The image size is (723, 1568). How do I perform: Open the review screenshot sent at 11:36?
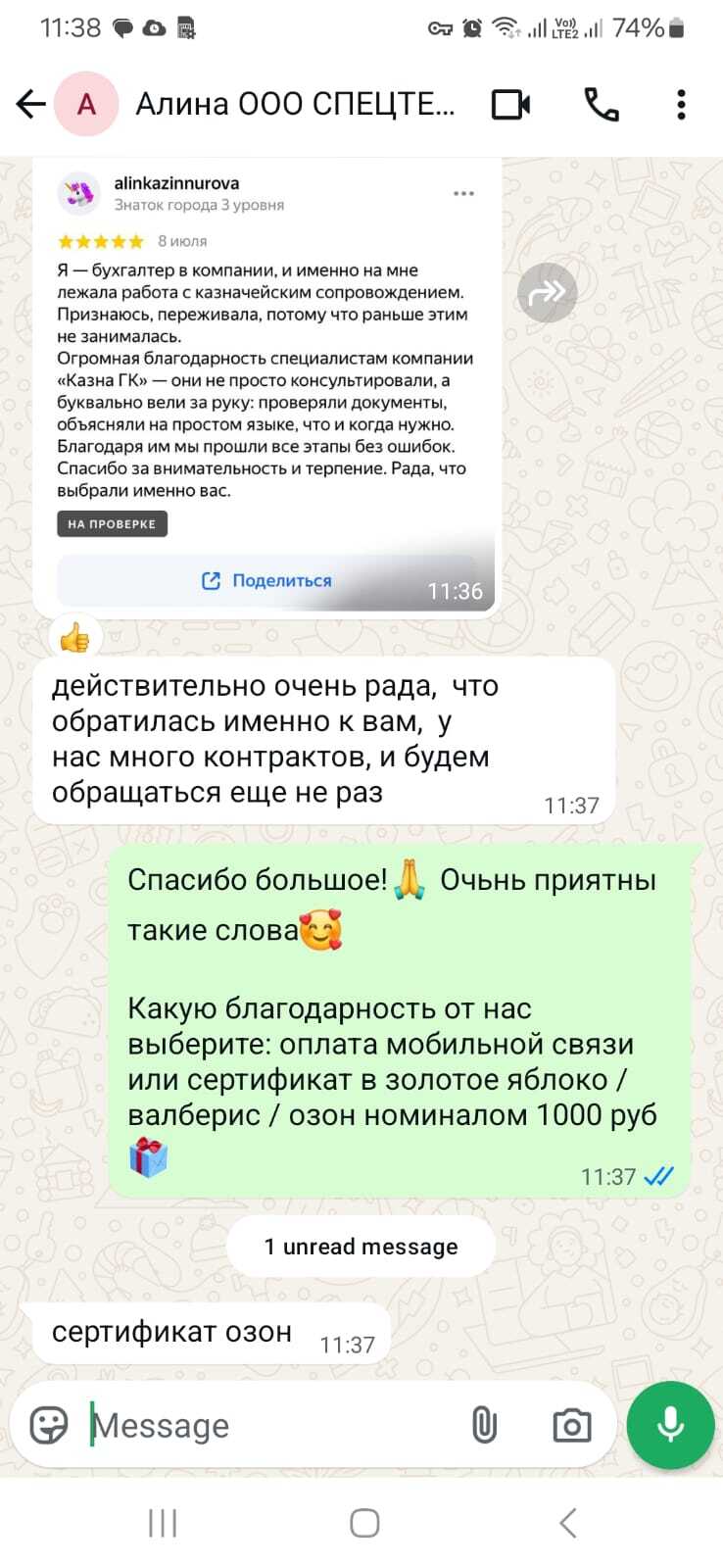pyautogui.click(x=266, y=382)
